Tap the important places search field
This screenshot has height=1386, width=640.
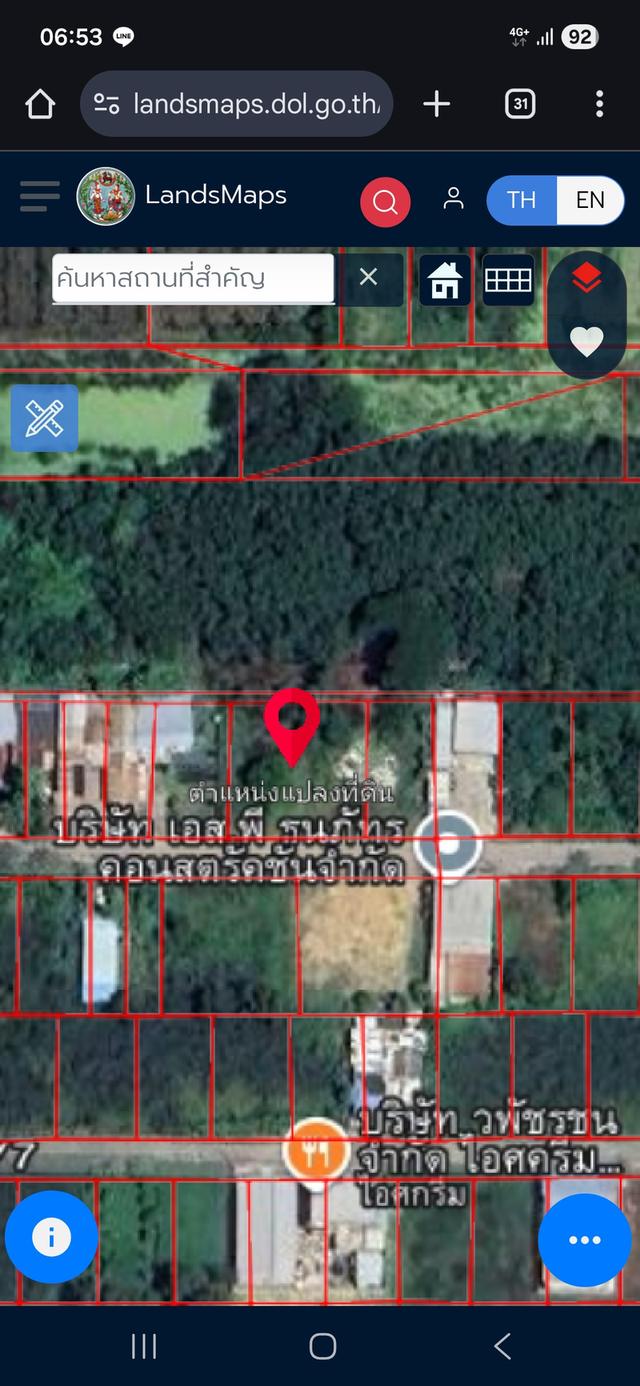point(192,278)
